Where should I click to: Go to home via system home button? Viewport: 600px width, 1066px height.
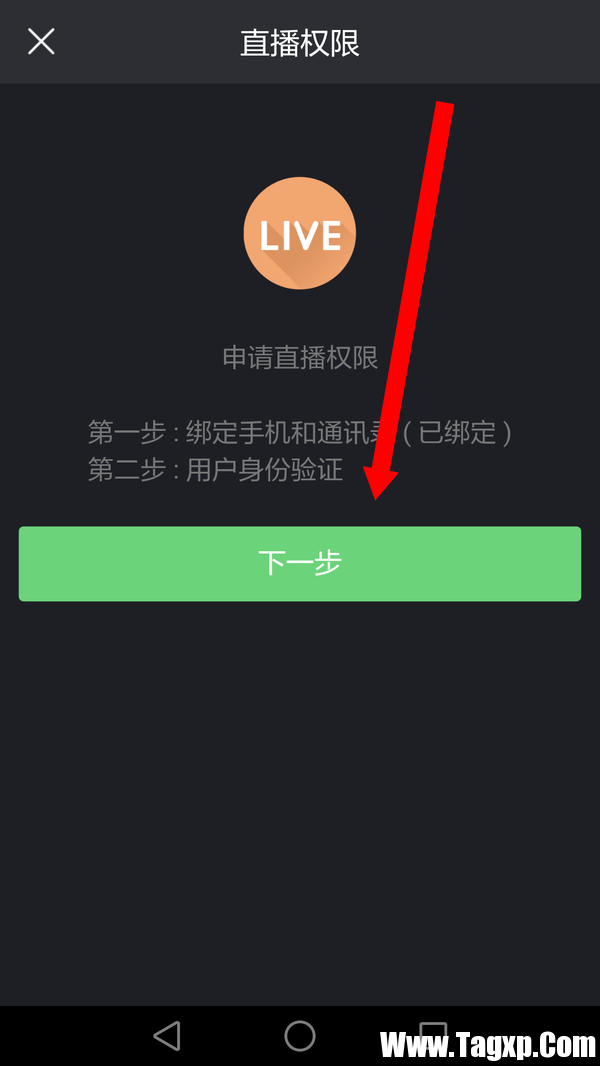point(300,1036)
